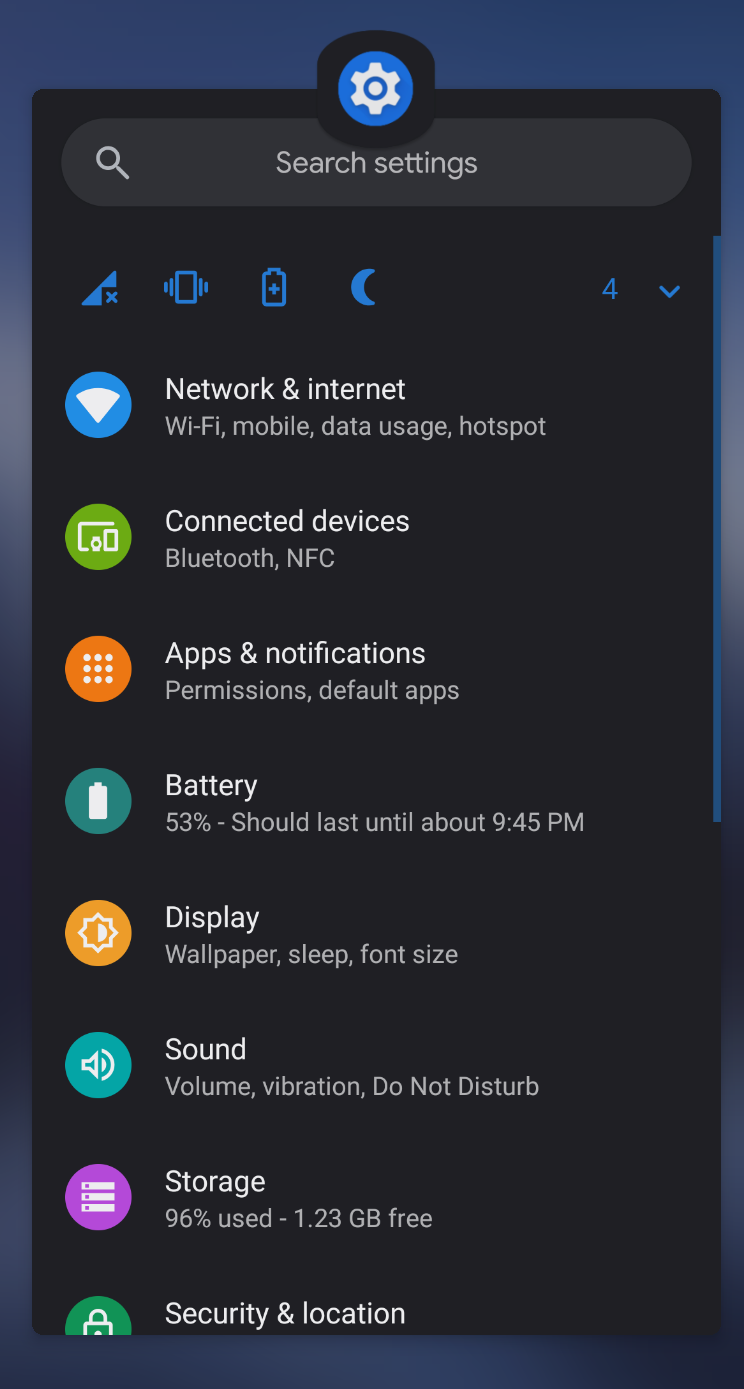Tap the number 4 next to the chevron
Screen dimensions: 744x1389
pyautogui.click(x=610, y=289)
